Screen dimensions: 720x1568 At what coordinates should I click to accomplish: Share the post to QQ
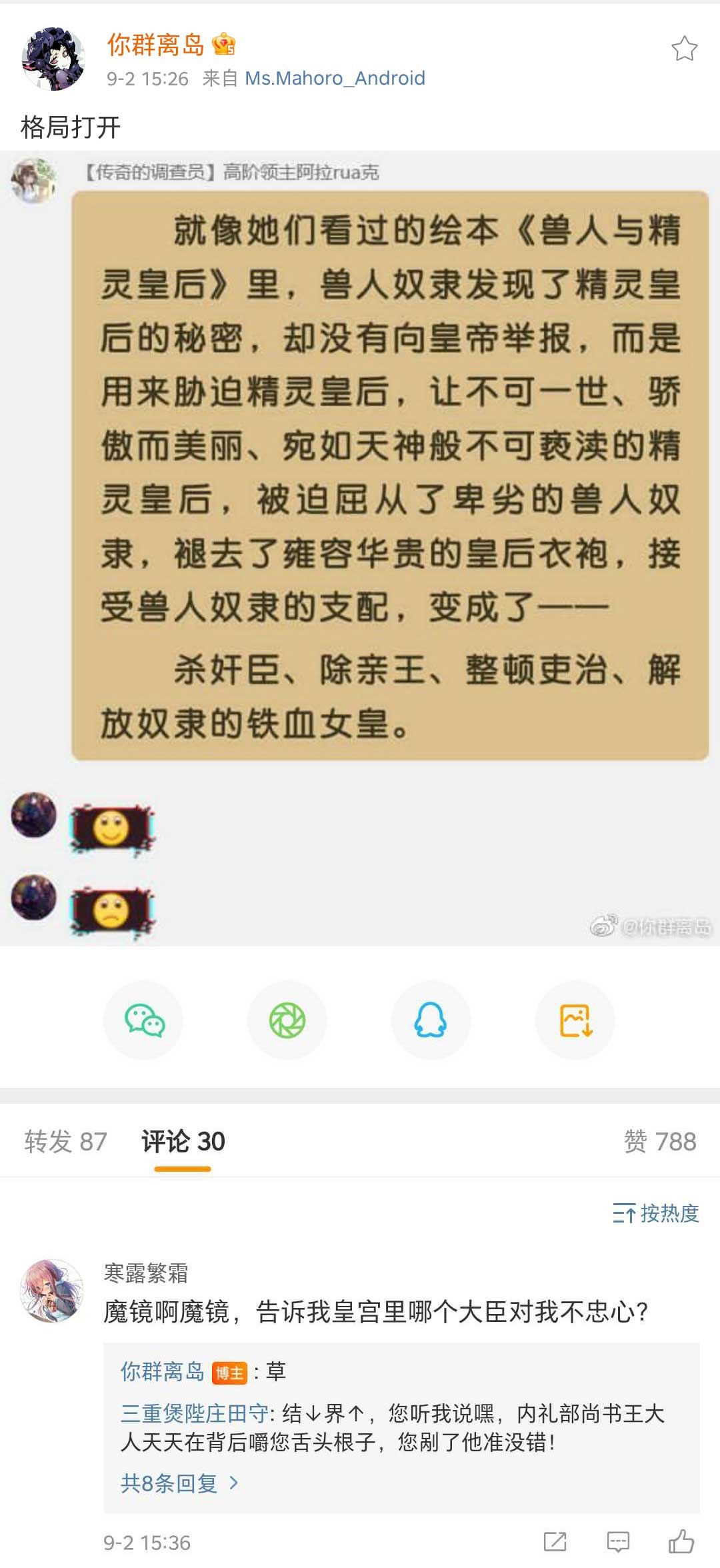(431, 1020)
